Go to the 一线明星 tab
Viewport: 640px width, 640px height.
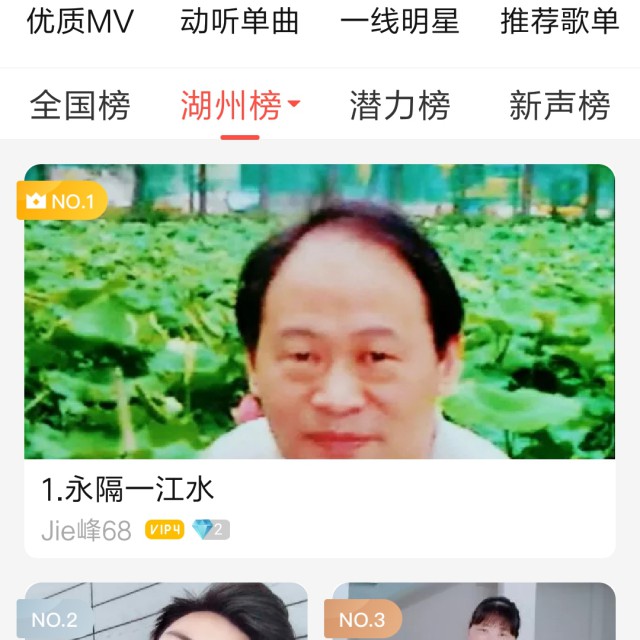click(399, 22)
